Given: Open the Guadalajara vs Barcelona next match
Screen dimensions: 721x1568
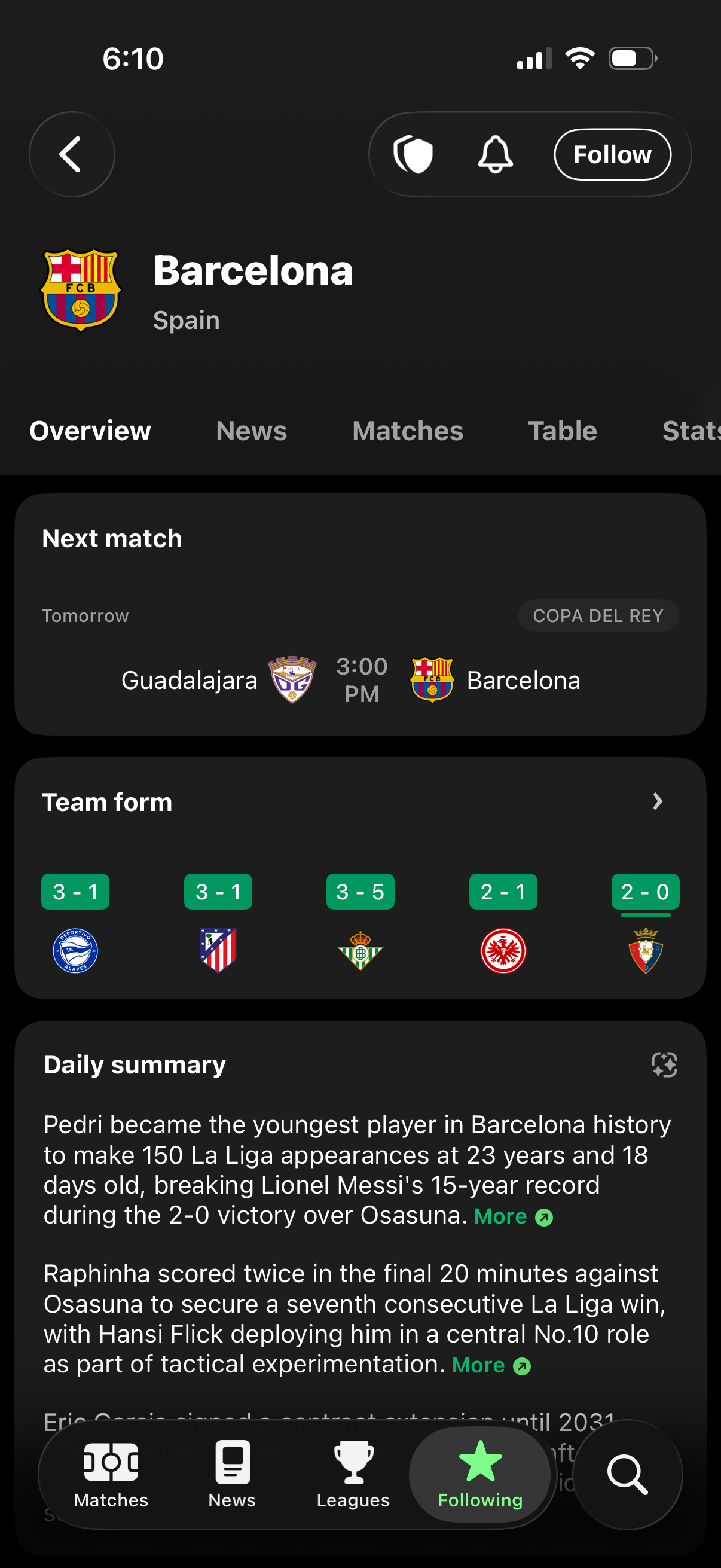Looking at the screenshot, I should coord(360,679).
